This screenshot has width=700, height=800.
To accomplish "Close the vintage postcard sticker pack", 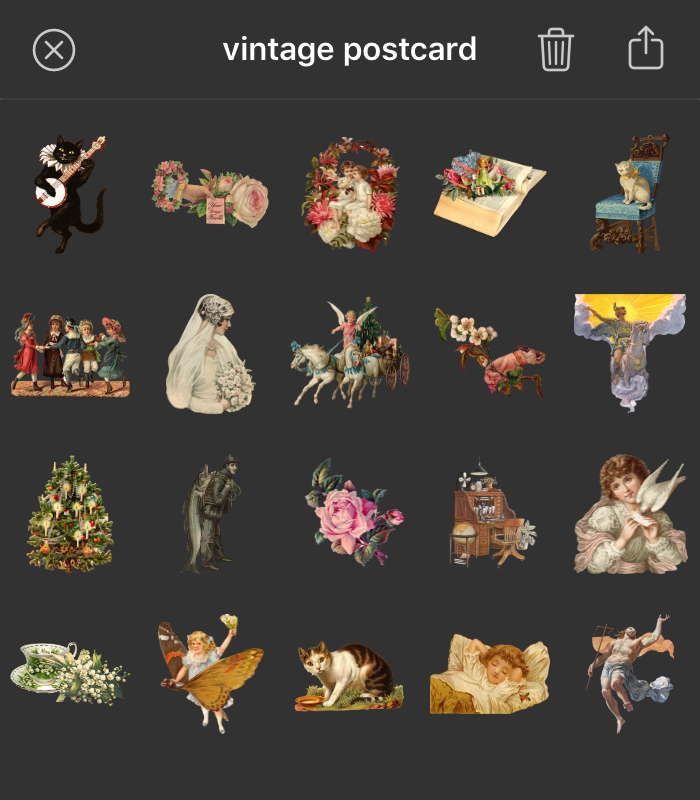I will [54, 50].
